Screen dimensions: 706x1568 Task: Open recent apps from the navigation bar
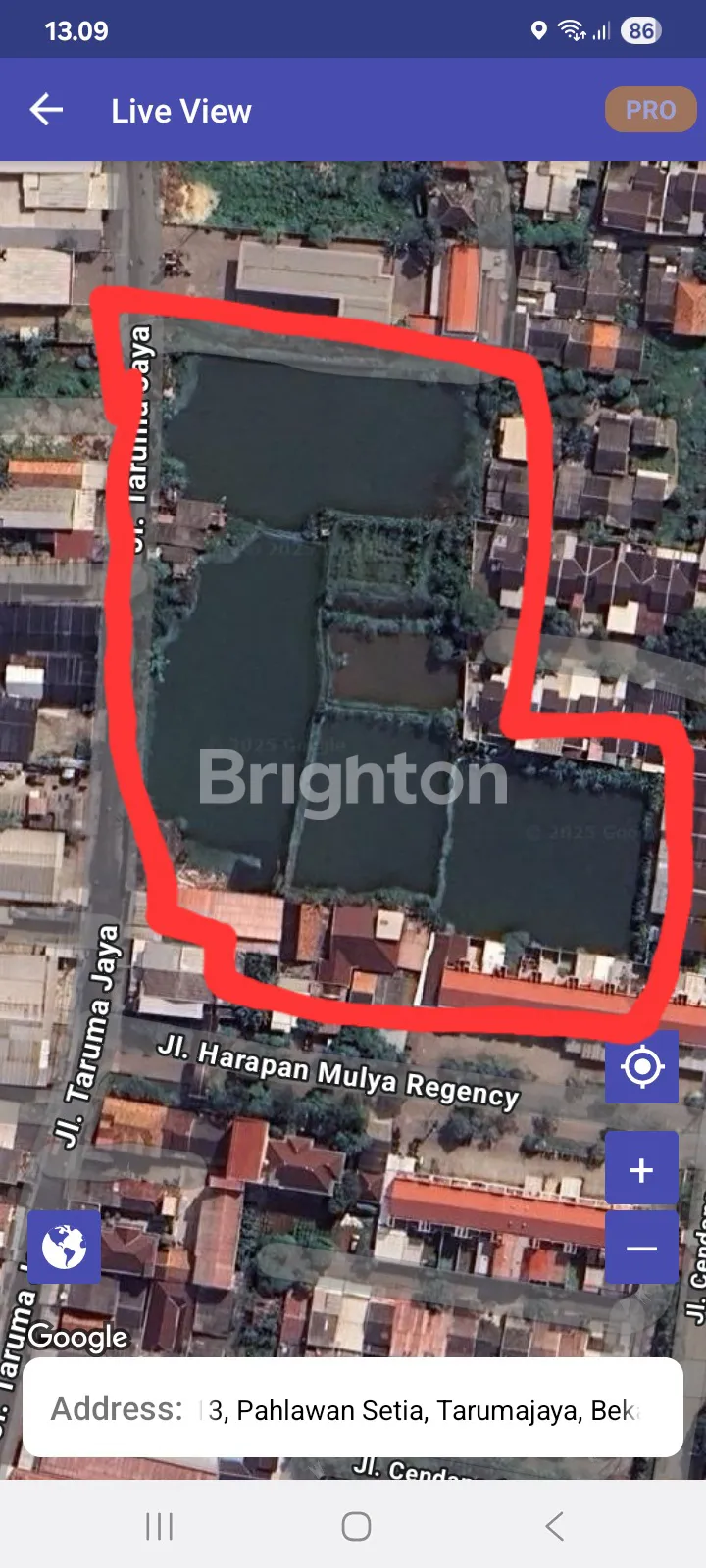tap(159, 1525)
